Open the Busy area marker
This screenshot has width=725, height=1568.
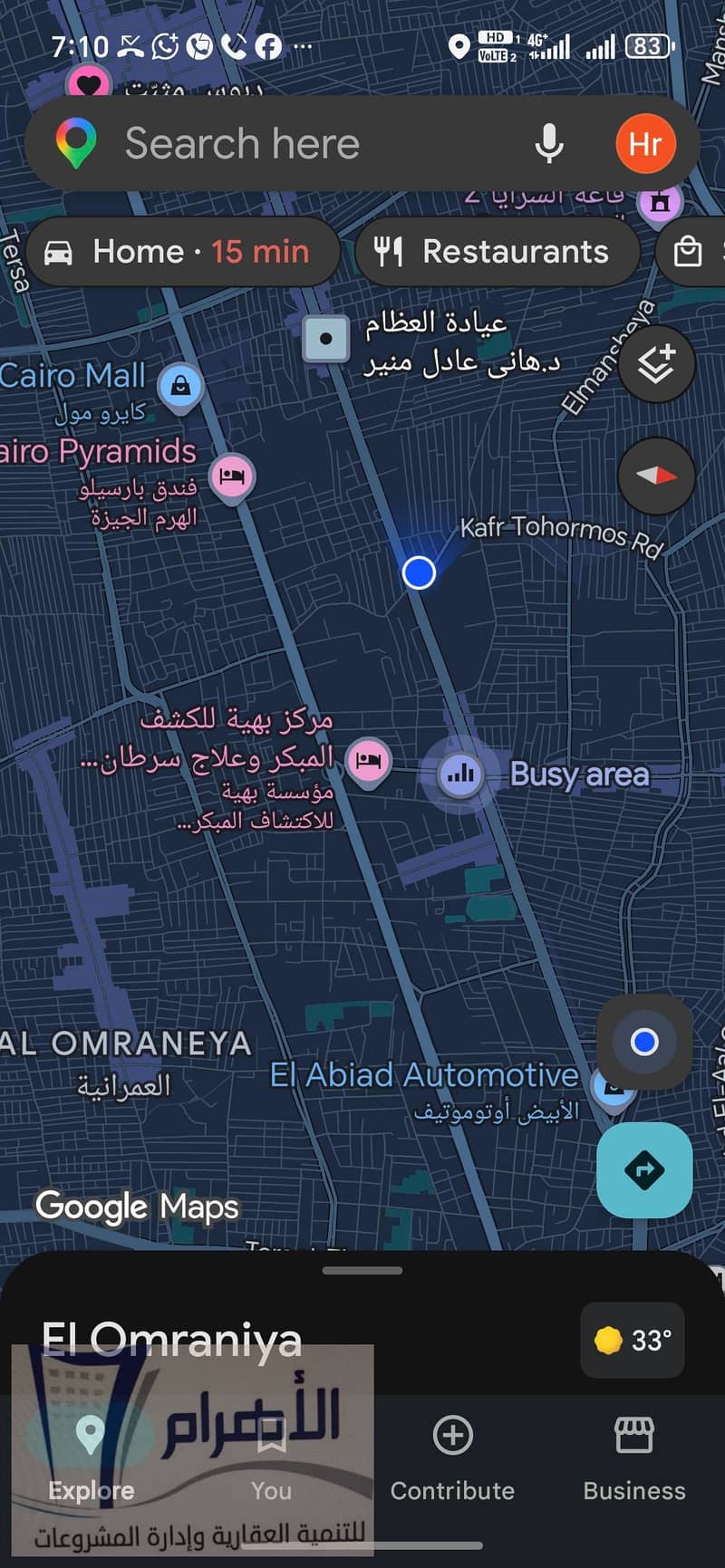460,774
